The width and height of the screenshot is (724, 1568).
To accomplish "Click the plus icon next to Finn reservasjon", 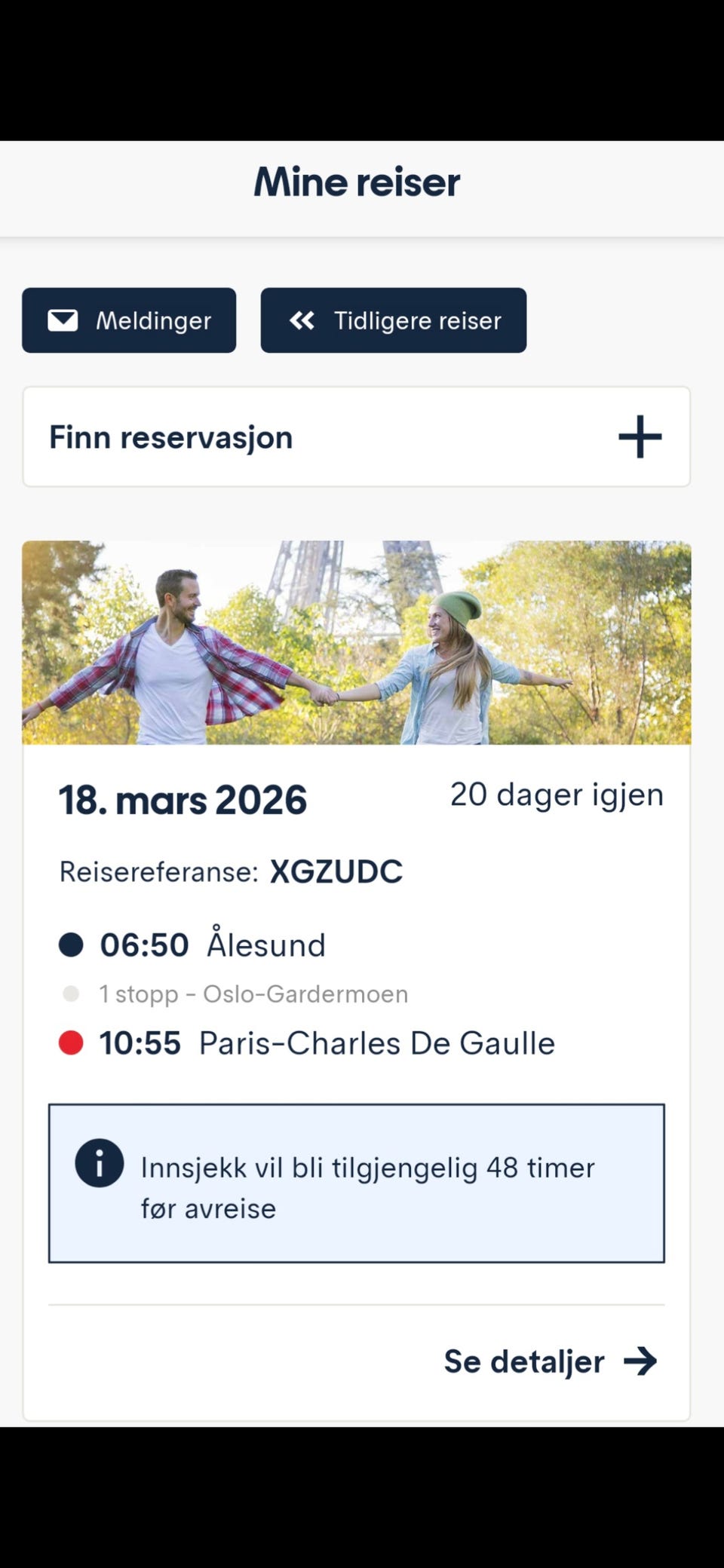I will pos(640,436).
